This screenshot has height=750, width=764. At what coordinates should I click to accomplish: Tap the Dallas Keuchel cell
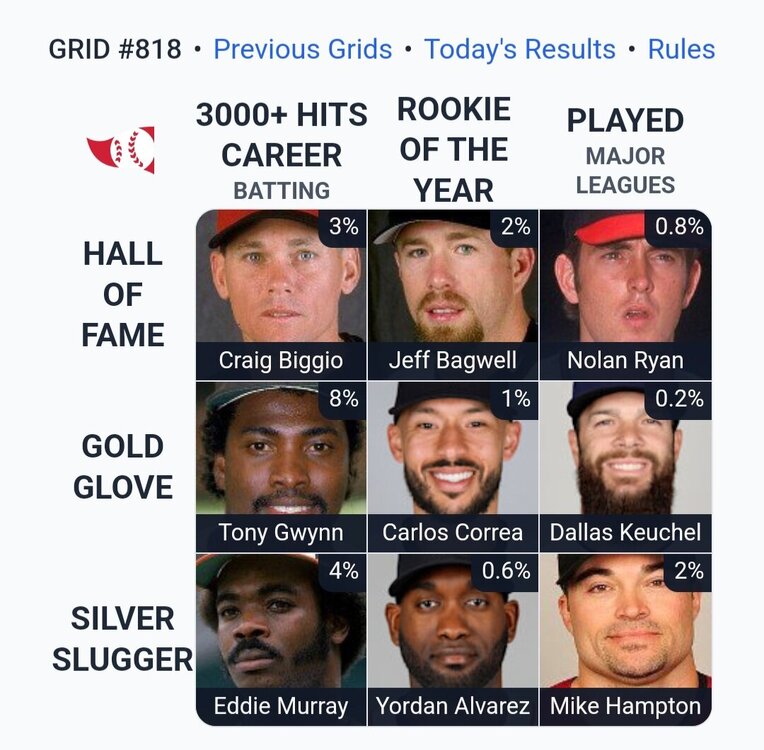(625, 466)
